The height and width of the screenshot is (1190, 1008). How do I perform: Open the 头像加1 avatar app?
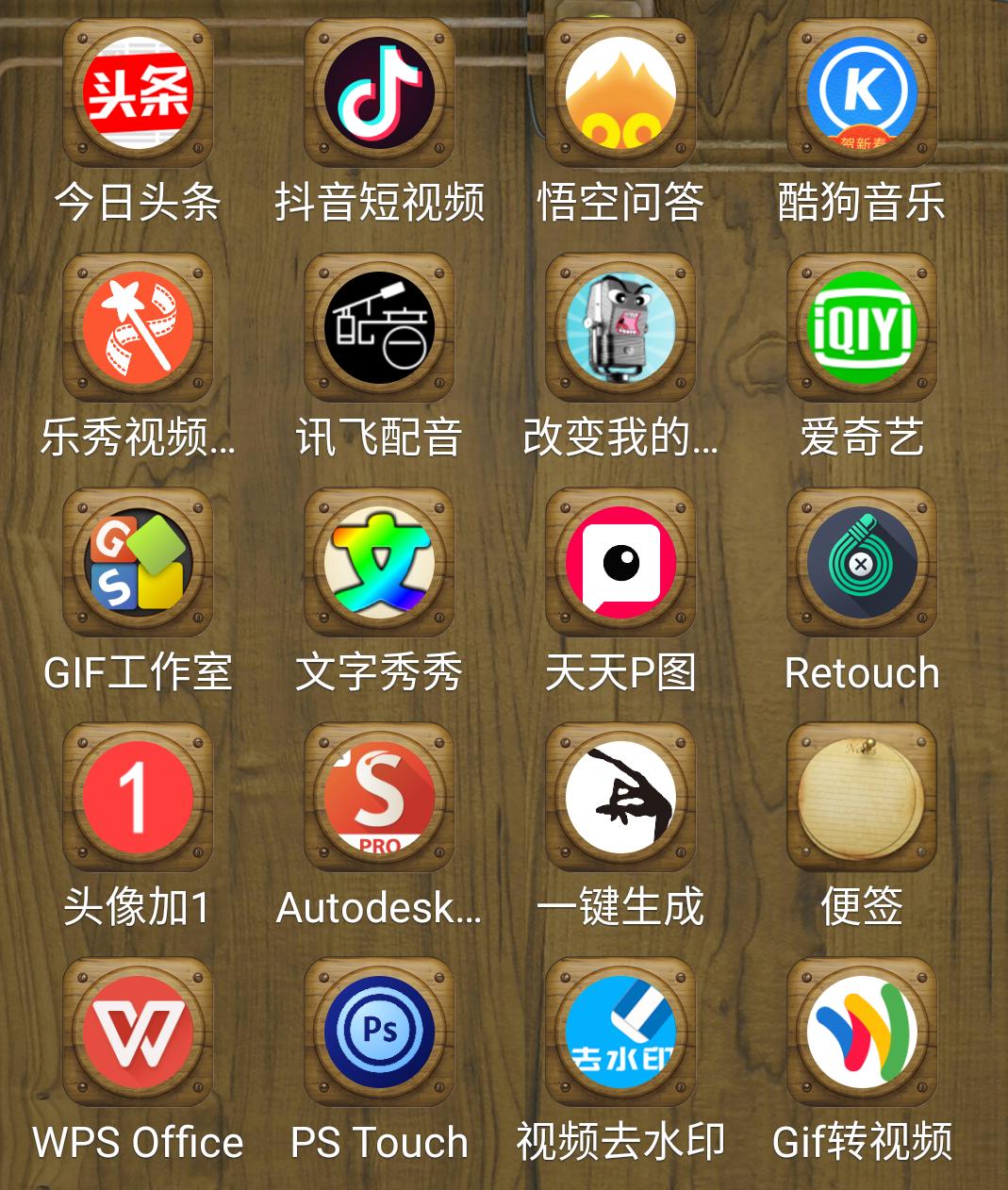[137, 796]
